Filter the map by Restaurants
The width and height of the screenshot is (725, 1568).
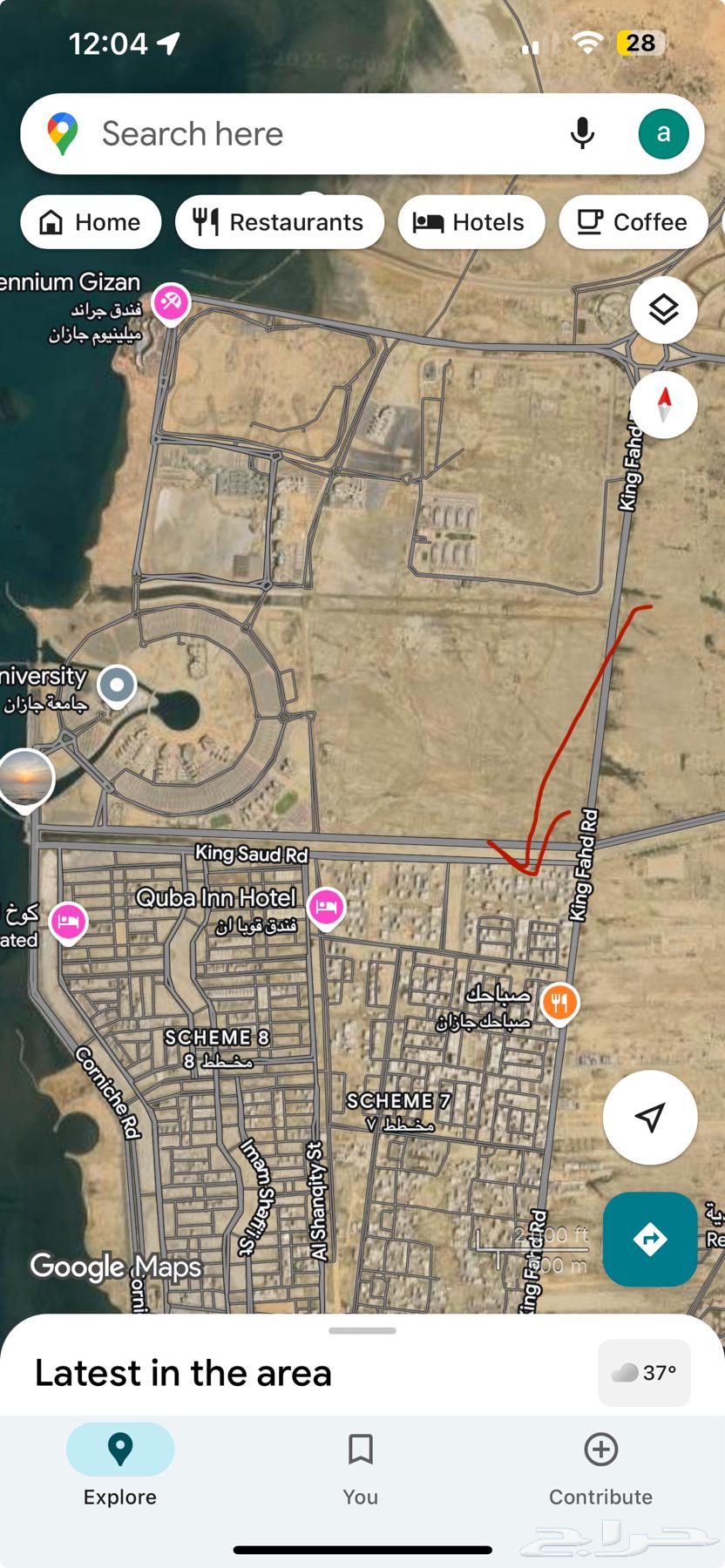pyautogui.click(x=279, y=222)
